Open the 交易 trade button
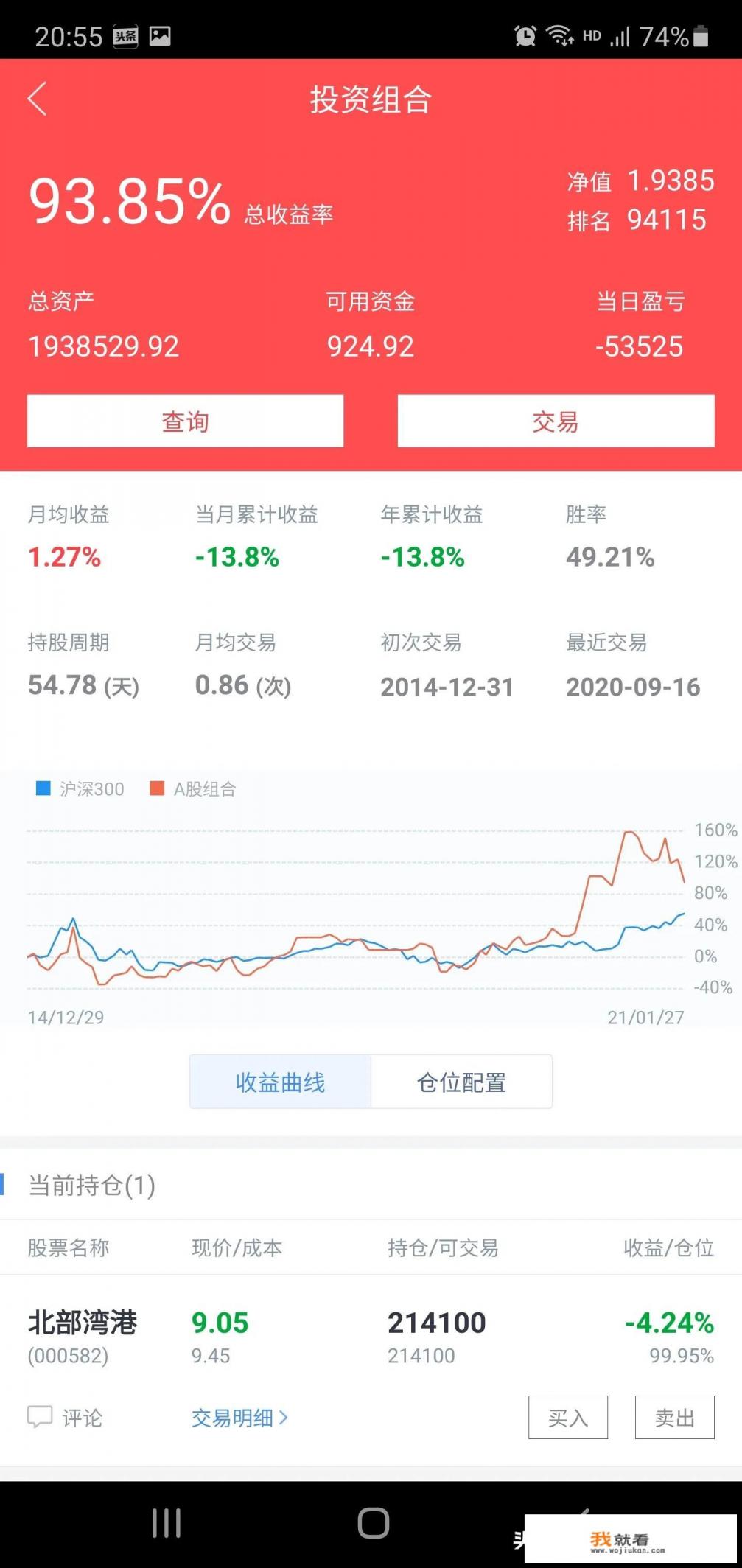 tap(556, 421)
